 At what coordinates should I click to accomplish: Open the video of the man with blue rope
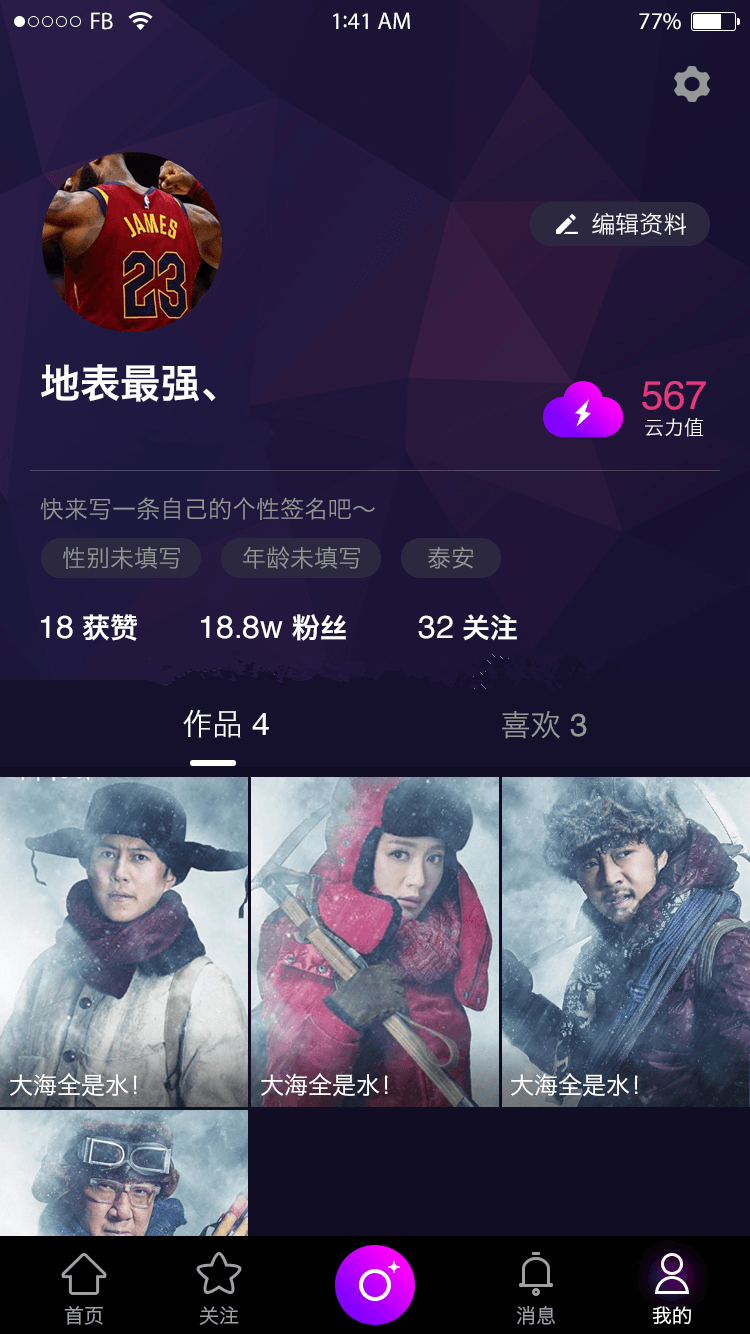pos(626,941)
